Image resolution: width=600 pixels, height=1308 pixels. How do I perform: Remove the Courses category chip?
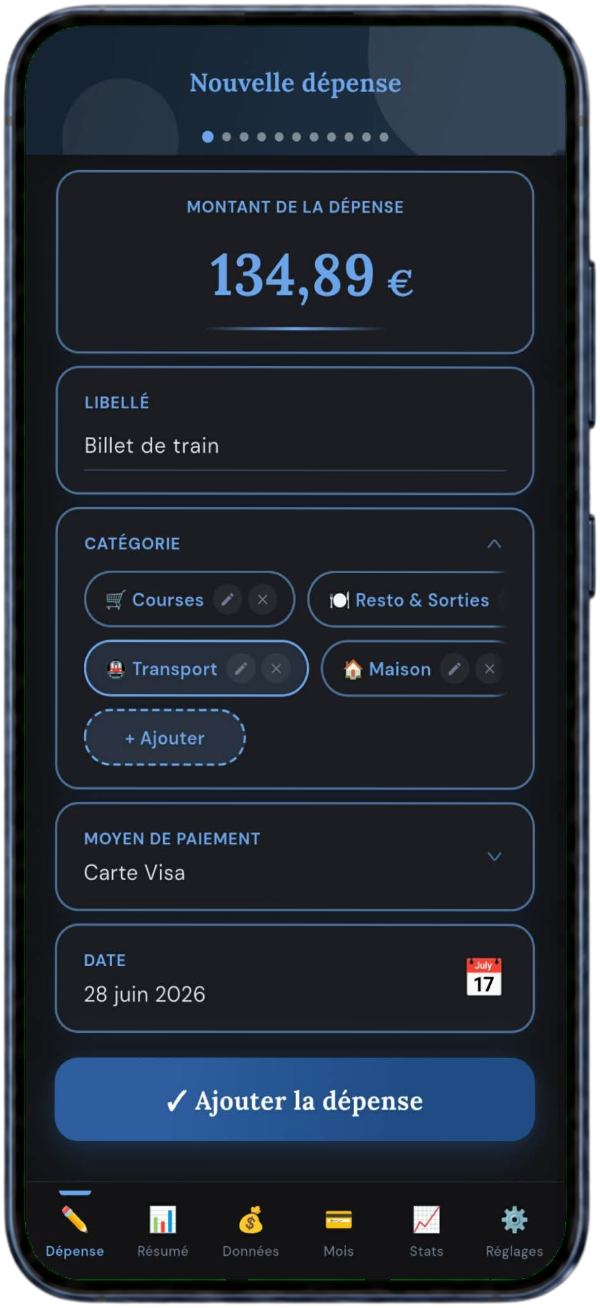pyautogui.click(x=263, y=600)
